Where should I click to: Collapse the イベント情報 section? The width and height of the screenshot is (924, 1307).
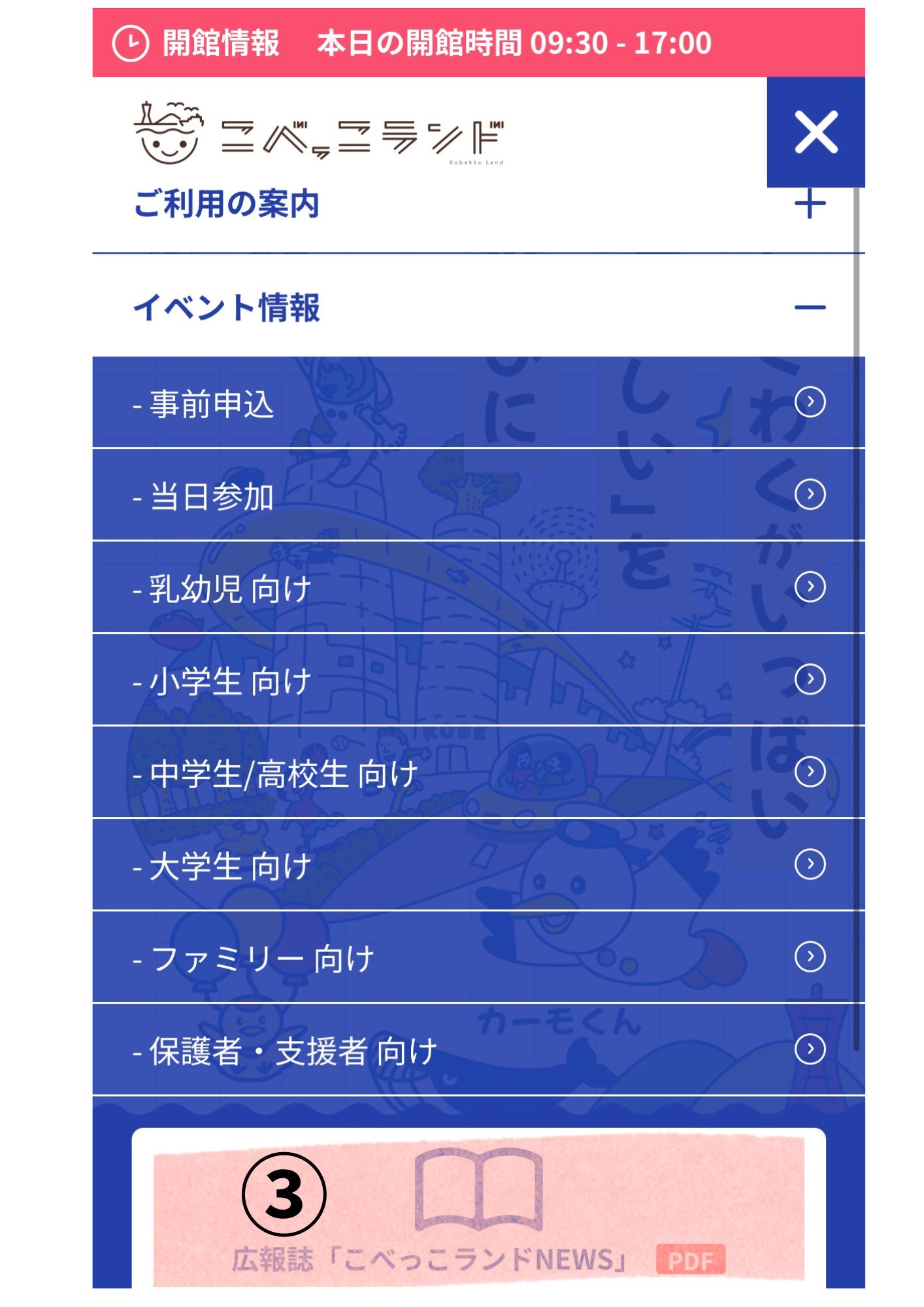pyautogui.click(x=809, y=307)
